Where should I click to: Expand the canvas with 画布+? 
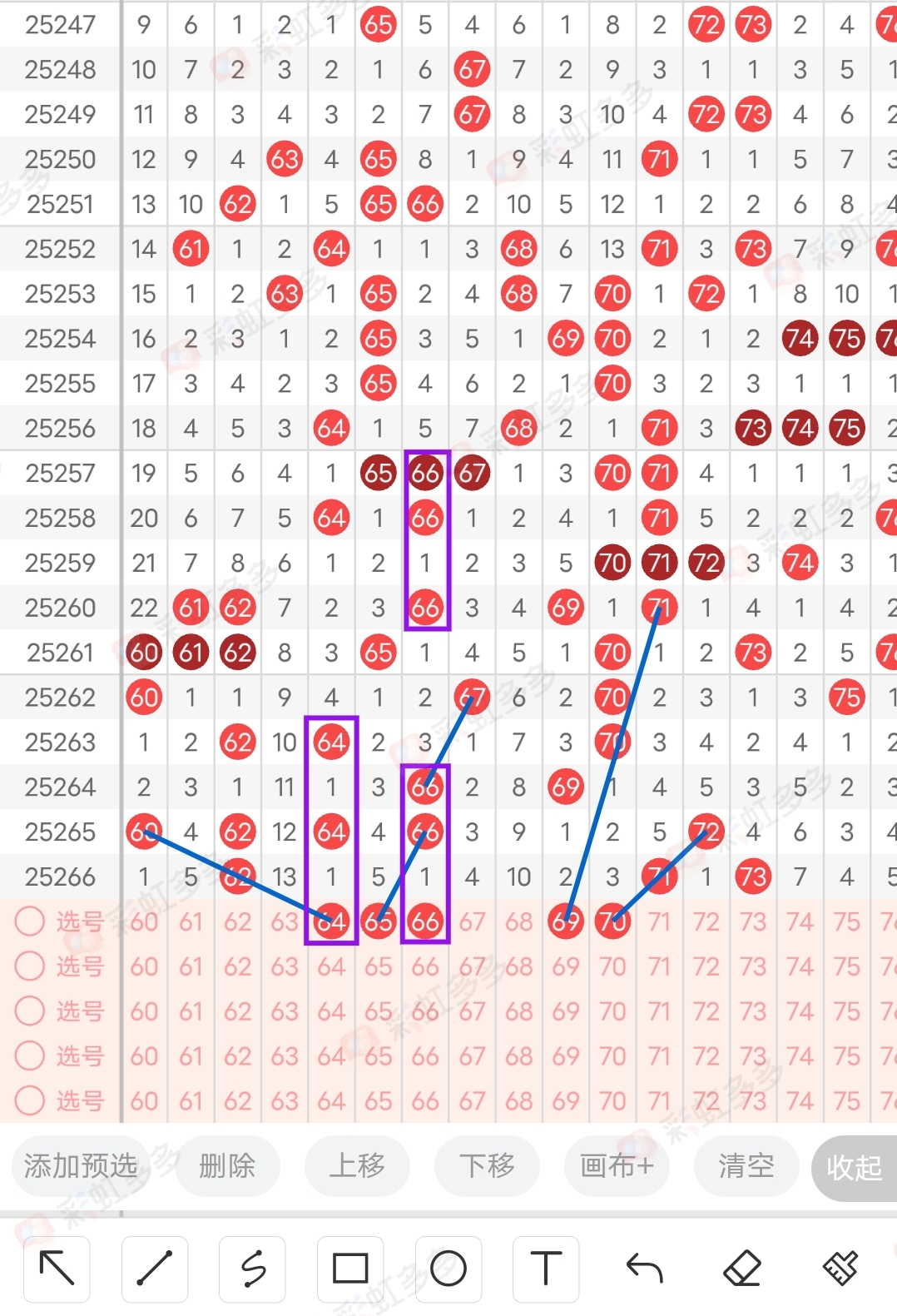[x=617, y=1166]
